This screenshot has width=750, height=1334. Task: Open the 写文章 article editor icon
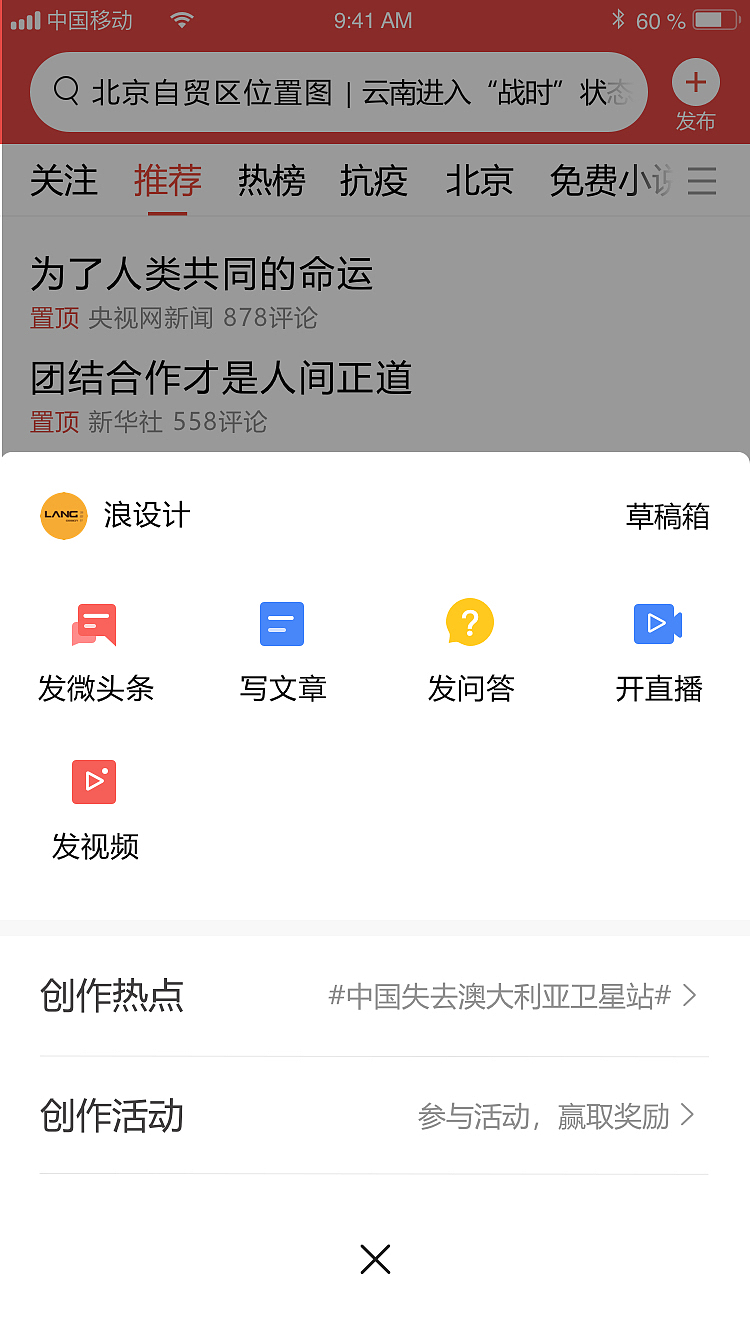tap(282, 624)
